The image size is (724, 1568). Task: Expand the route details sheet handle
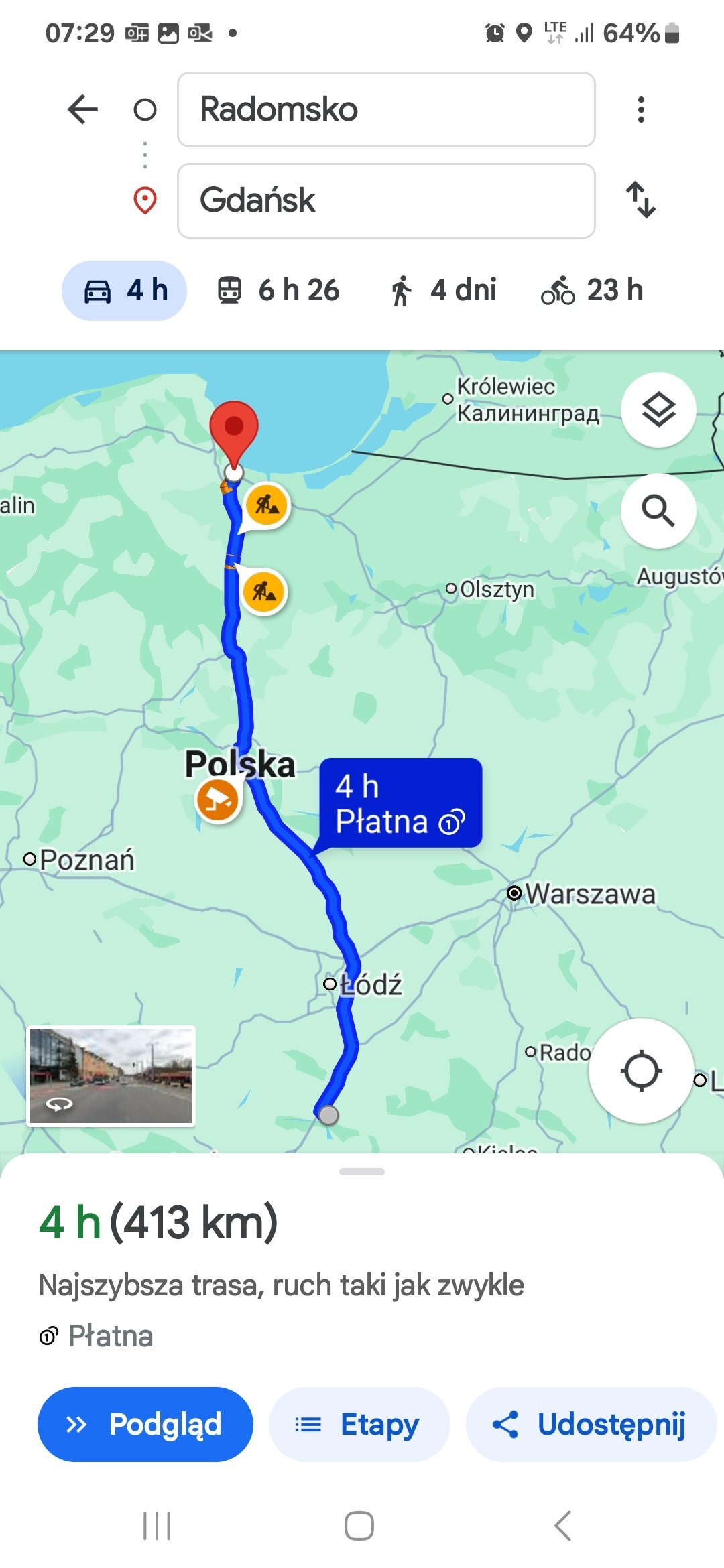tap(362, 1172)
